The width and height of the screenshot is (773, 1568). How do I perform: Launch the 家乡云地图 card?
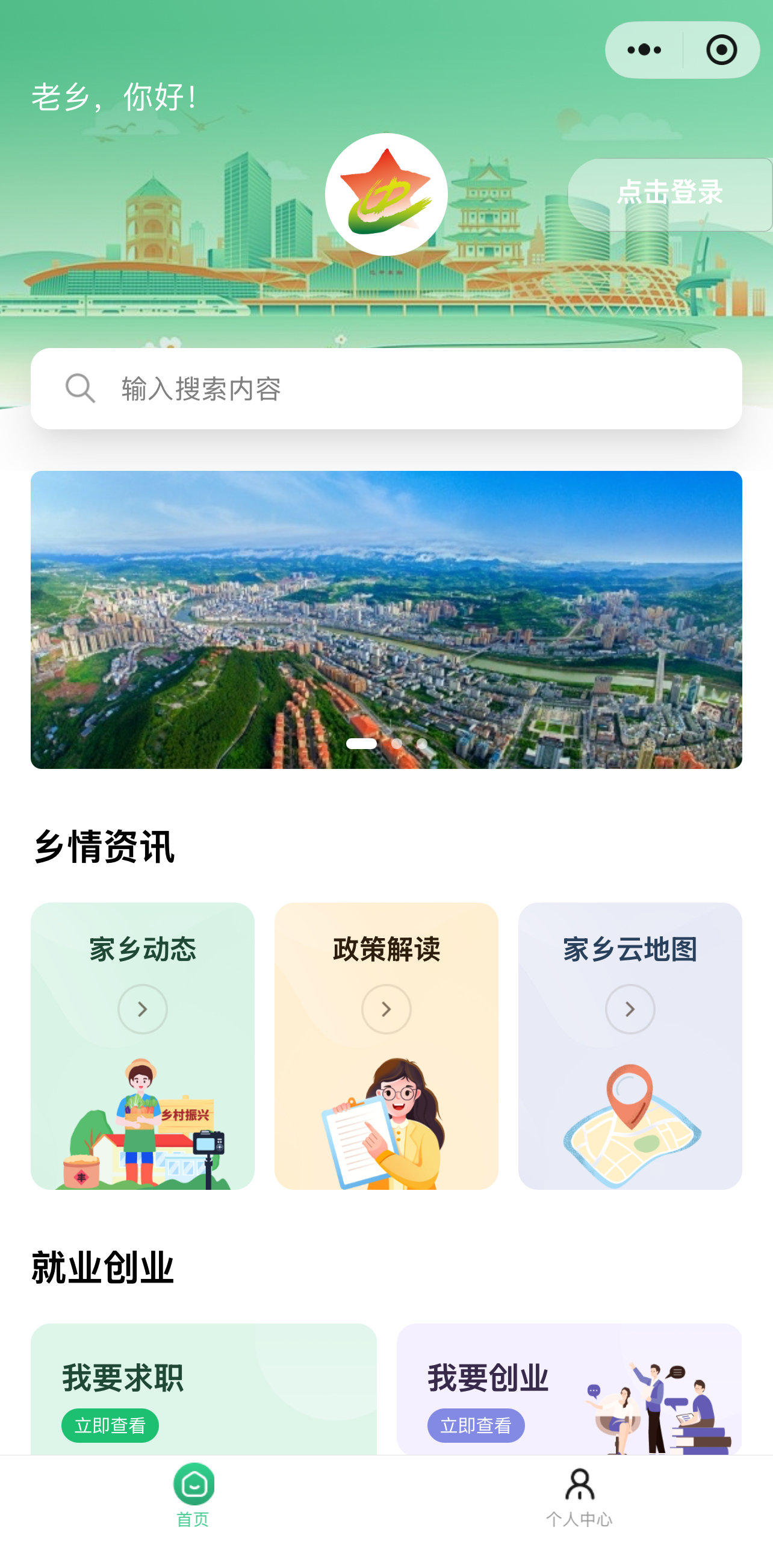tap(629, 1045)
